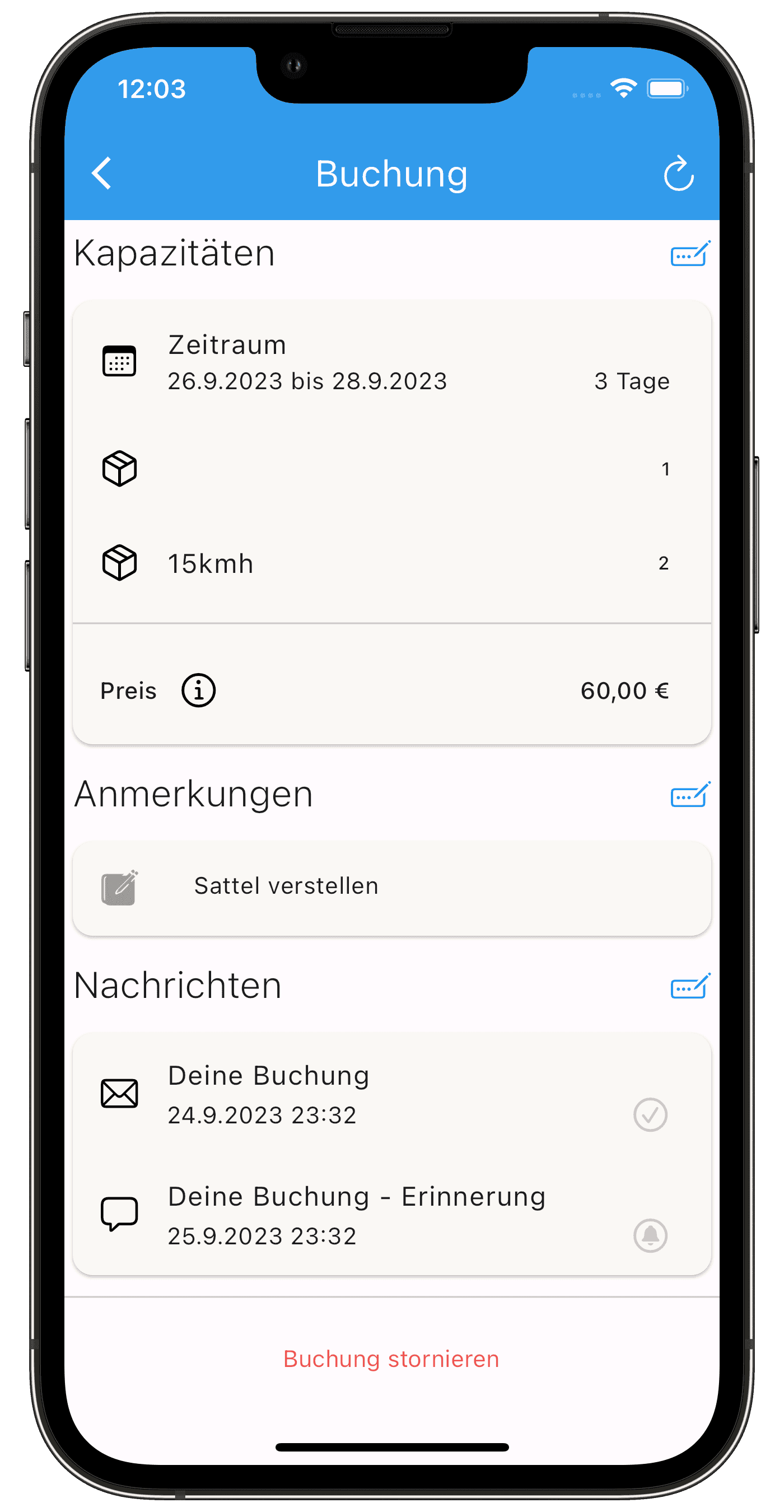Open the edit icon next to Kapazitäten

pos(690,254)
